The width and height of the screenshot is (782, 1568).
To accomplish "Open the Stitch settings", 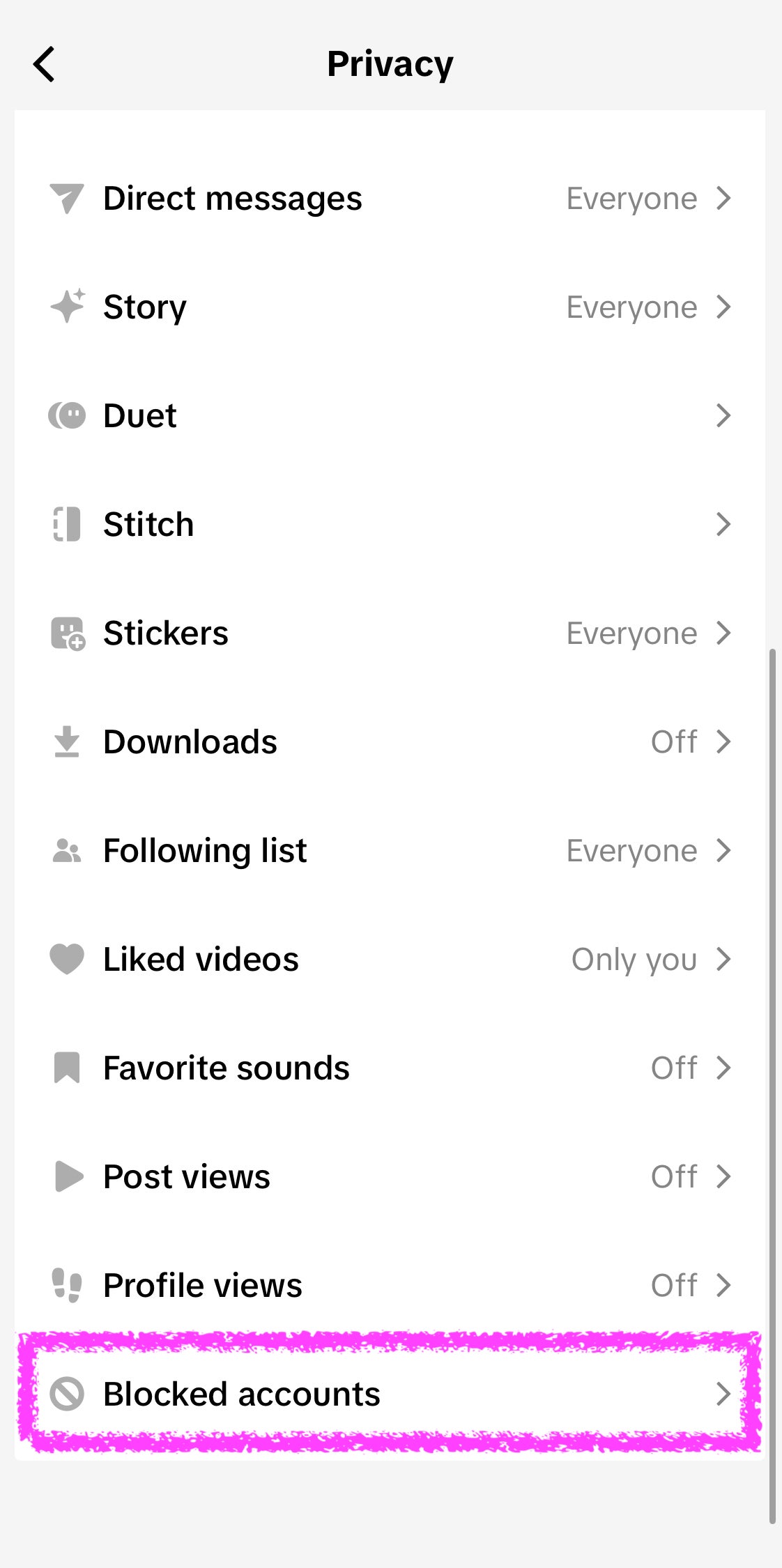I will click(x=390, y=525).
